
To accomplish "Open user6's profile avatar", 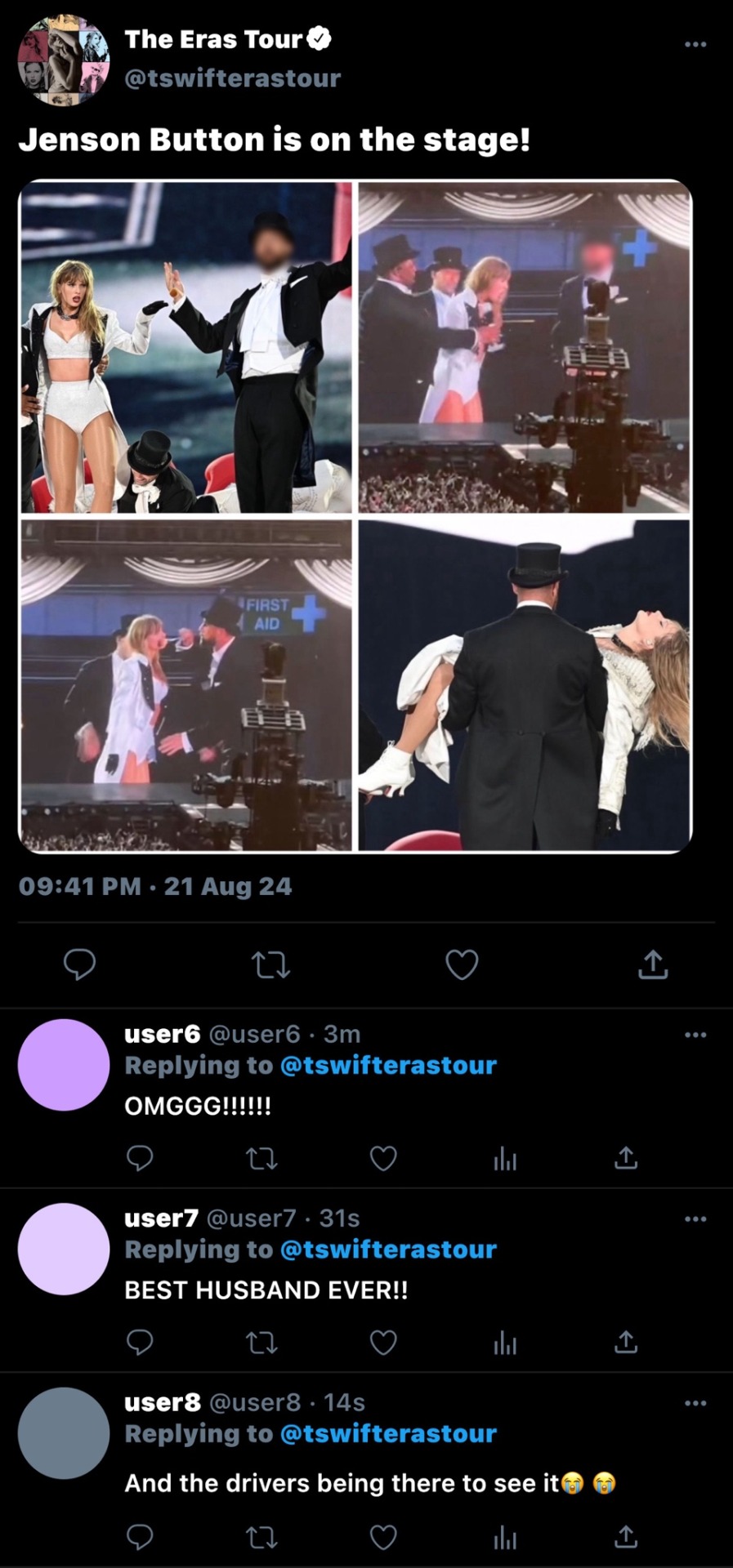I will tap(64, 1065).
